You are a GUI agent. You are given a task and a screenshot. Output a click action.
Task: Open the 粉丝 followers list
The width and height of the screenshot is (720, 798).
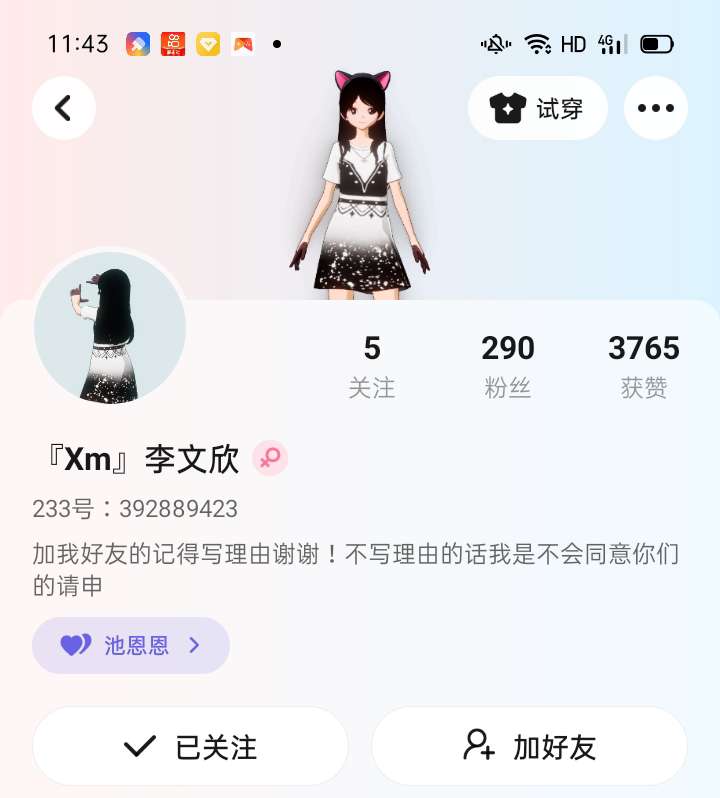tap(507, 367)
